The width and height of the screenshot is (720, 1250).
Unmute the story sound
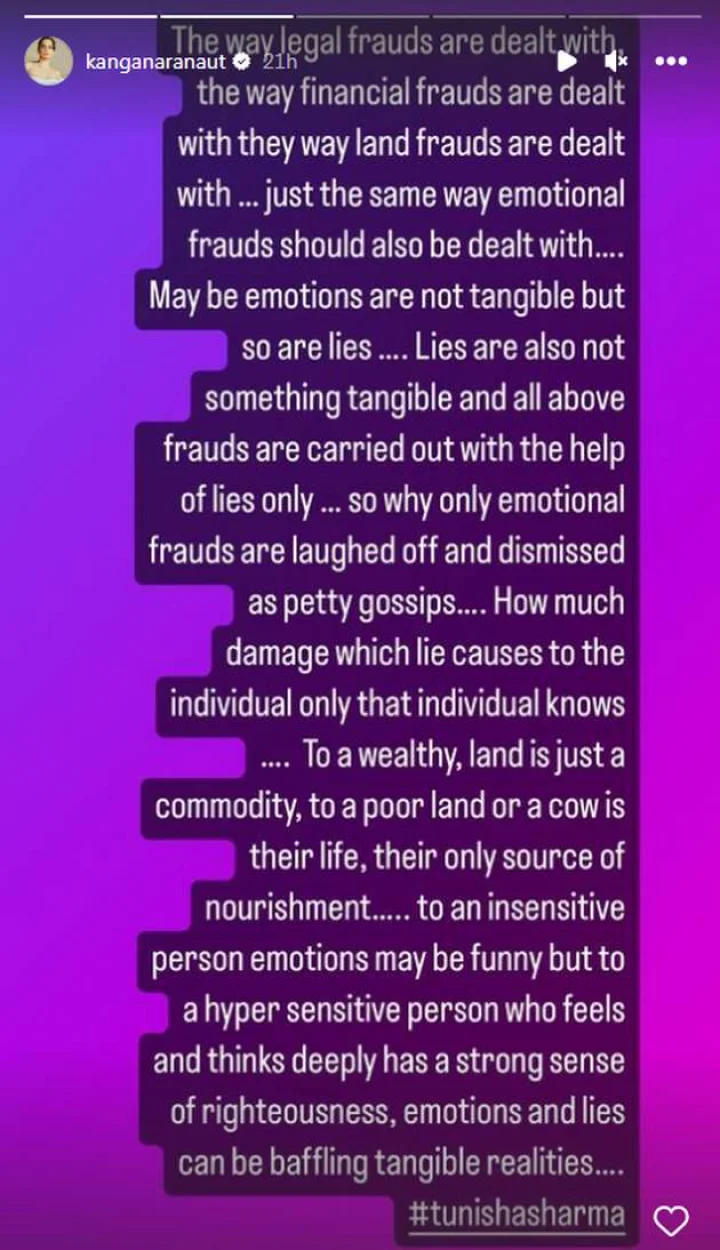(x=616, y=61)
